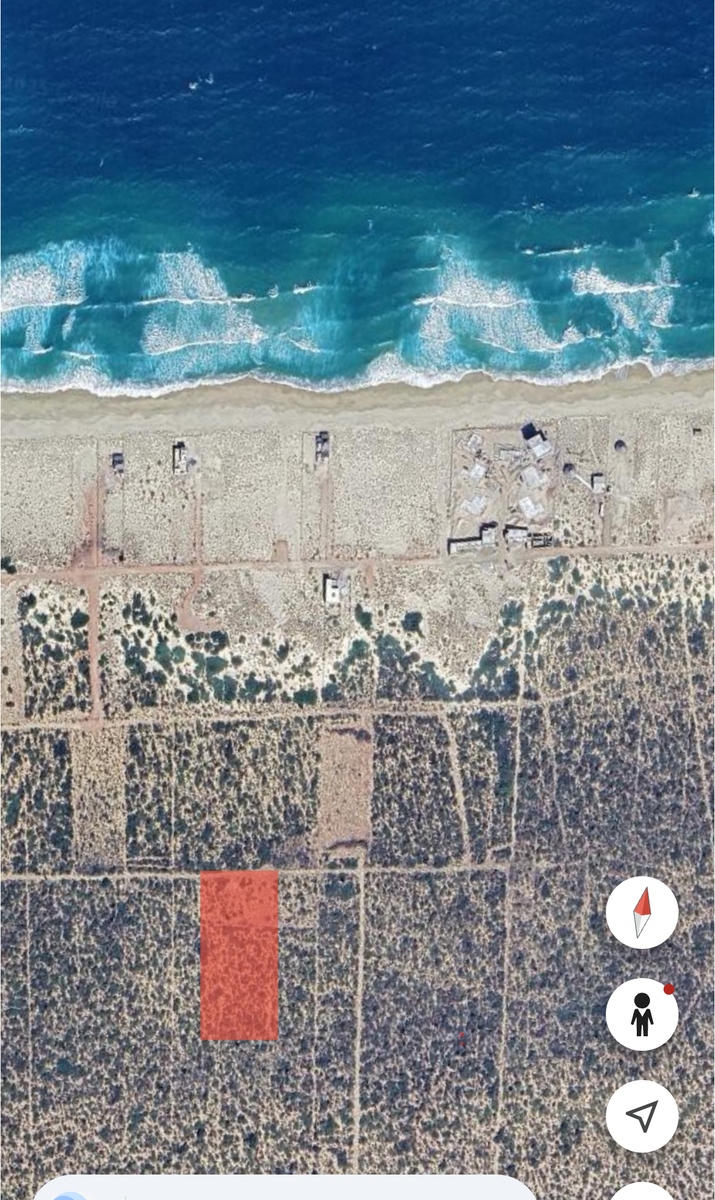The height and width of the screenshot is (1200, 715).
Task: Center map on my current location
Action: click(642, 1115)
